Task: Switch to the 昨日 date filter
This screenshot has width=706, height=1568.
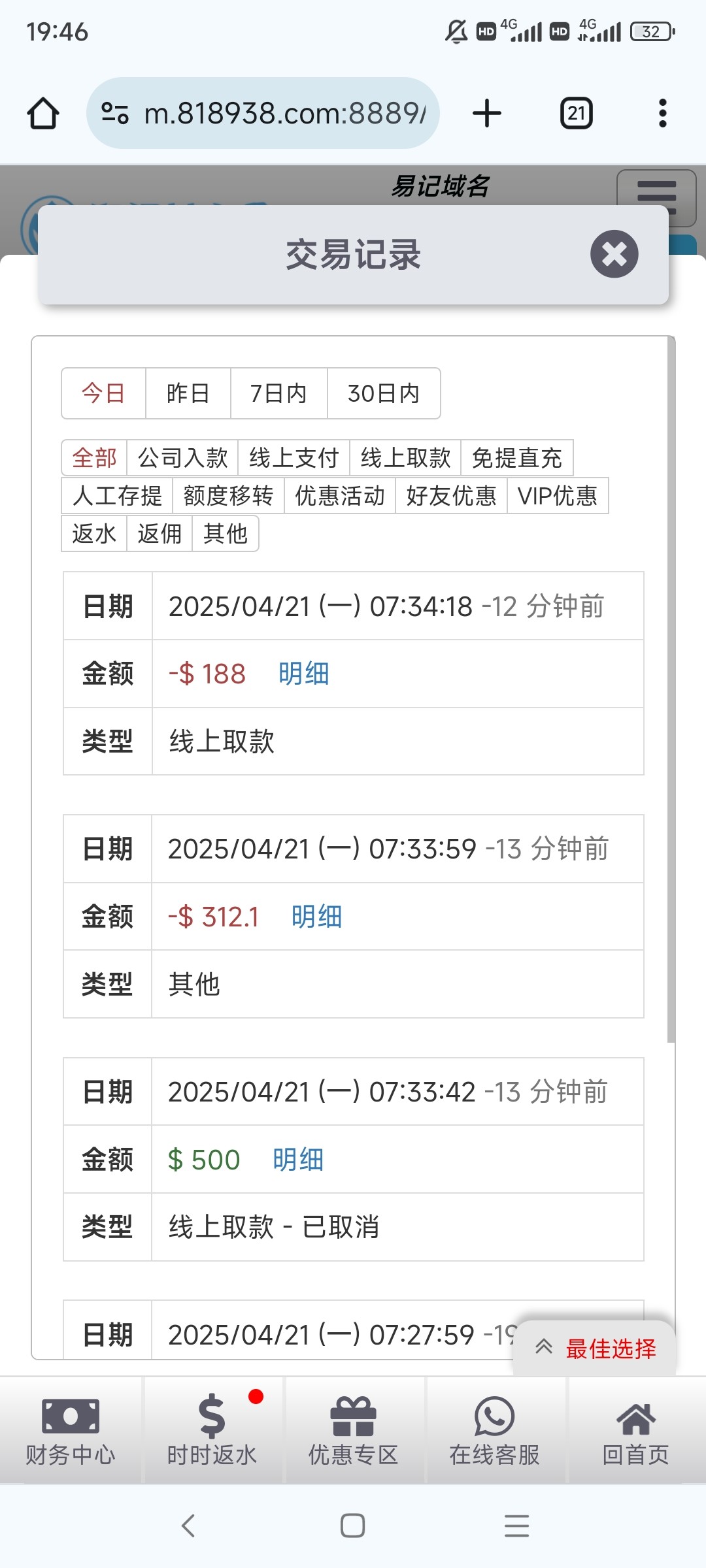Action: point(188,393)
